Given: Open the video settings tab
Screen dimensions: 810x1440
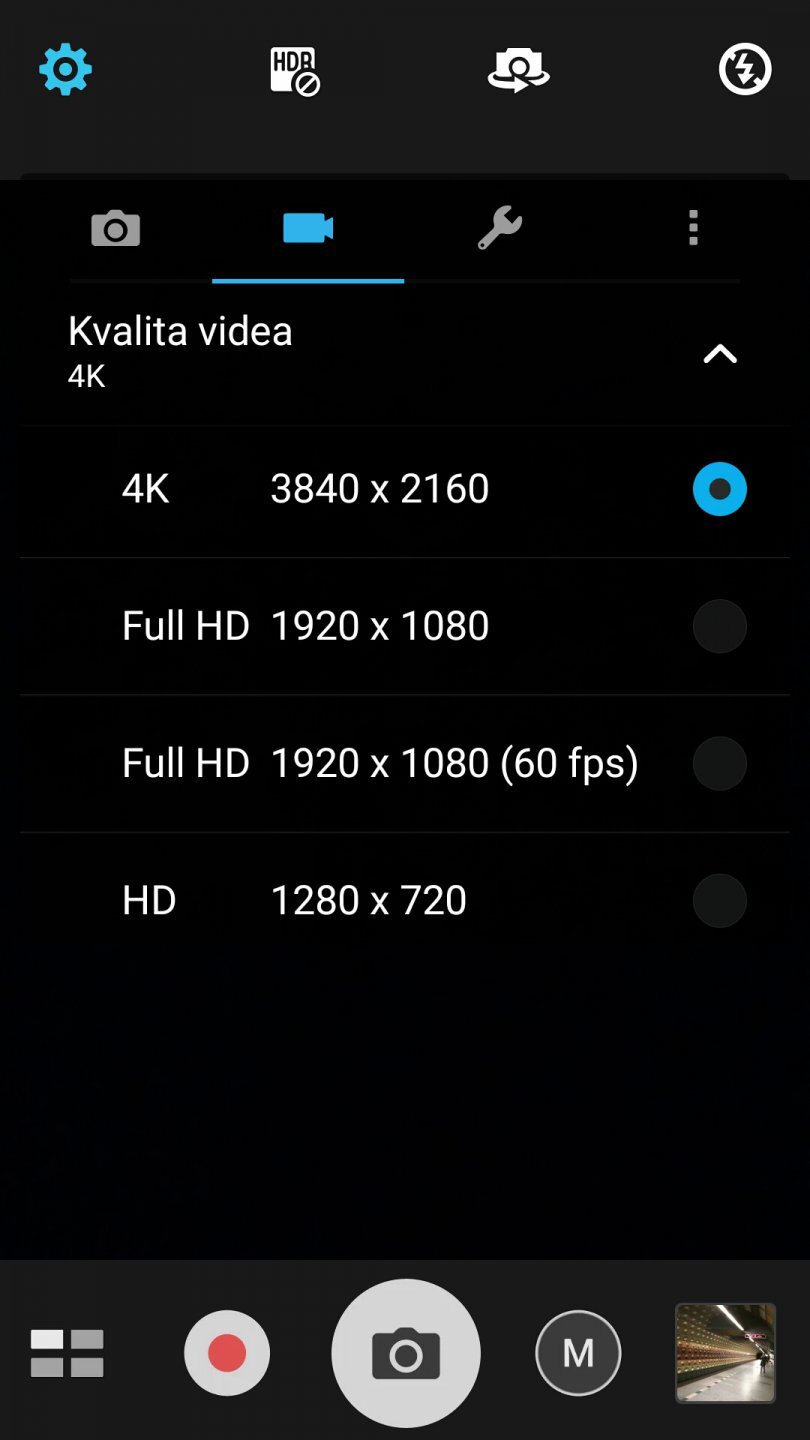Looking at the screenshot, I should 308,229.
